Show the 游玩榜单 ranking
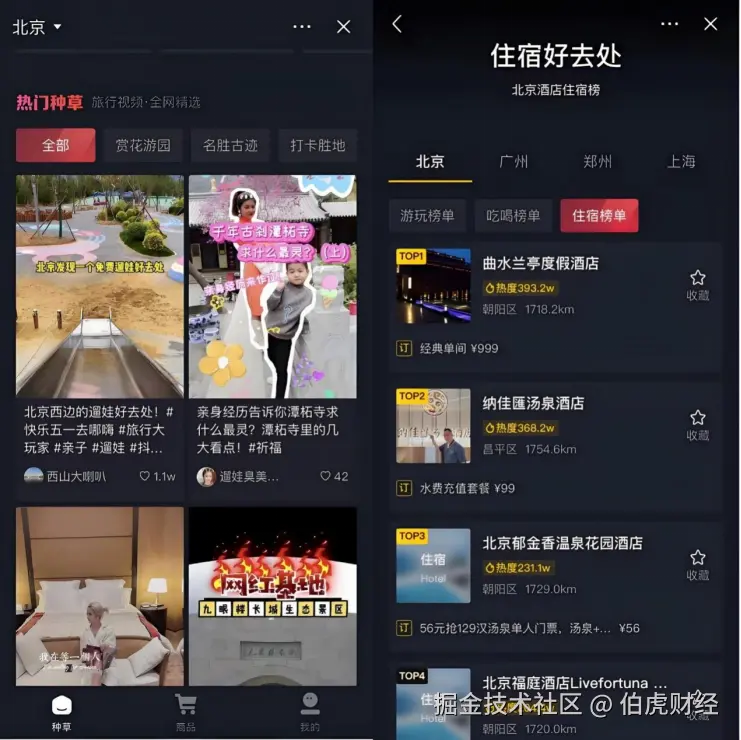The height and width of the screenshot is (740, 741). pyautogui.click(x=427, y=215)
